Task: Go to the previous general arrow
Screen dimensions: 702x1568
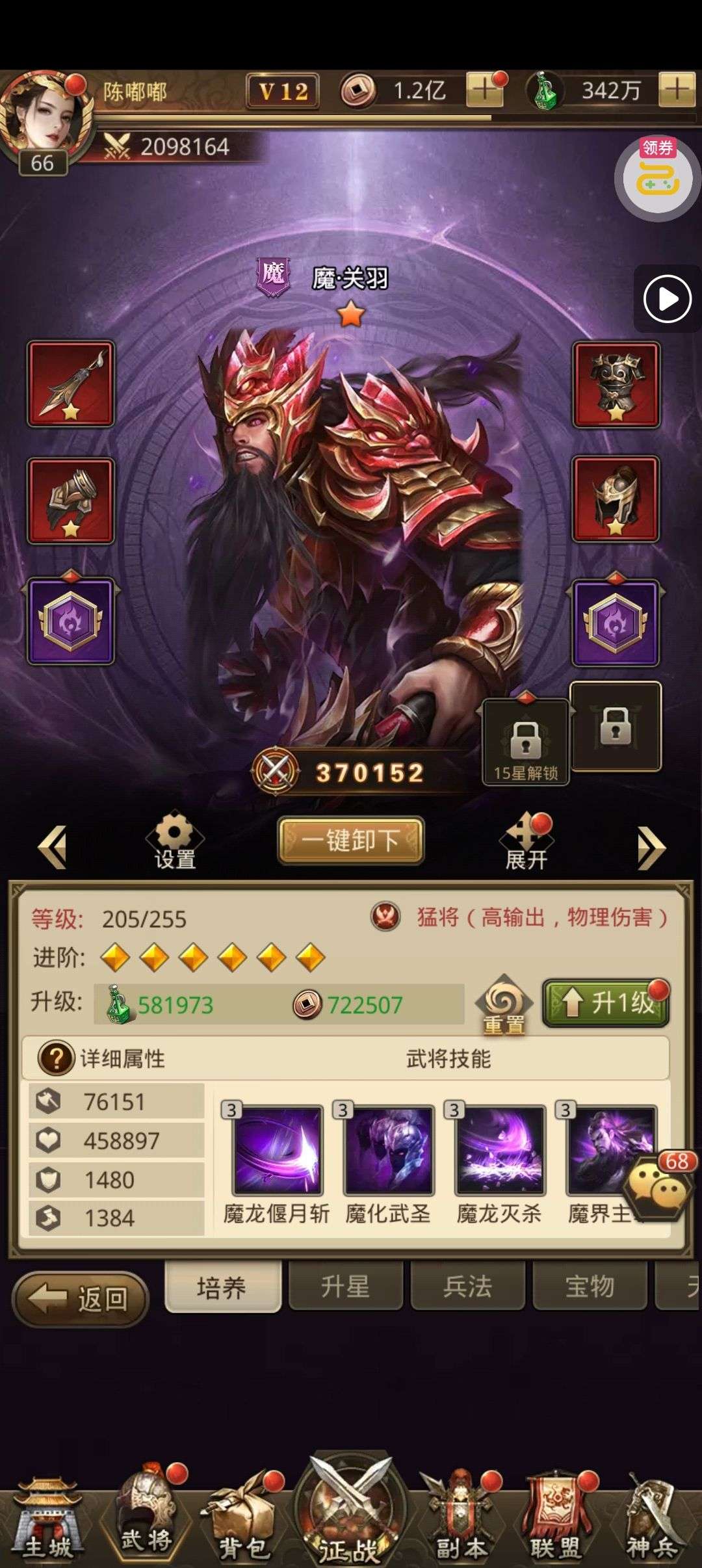Action: [53, 846]
